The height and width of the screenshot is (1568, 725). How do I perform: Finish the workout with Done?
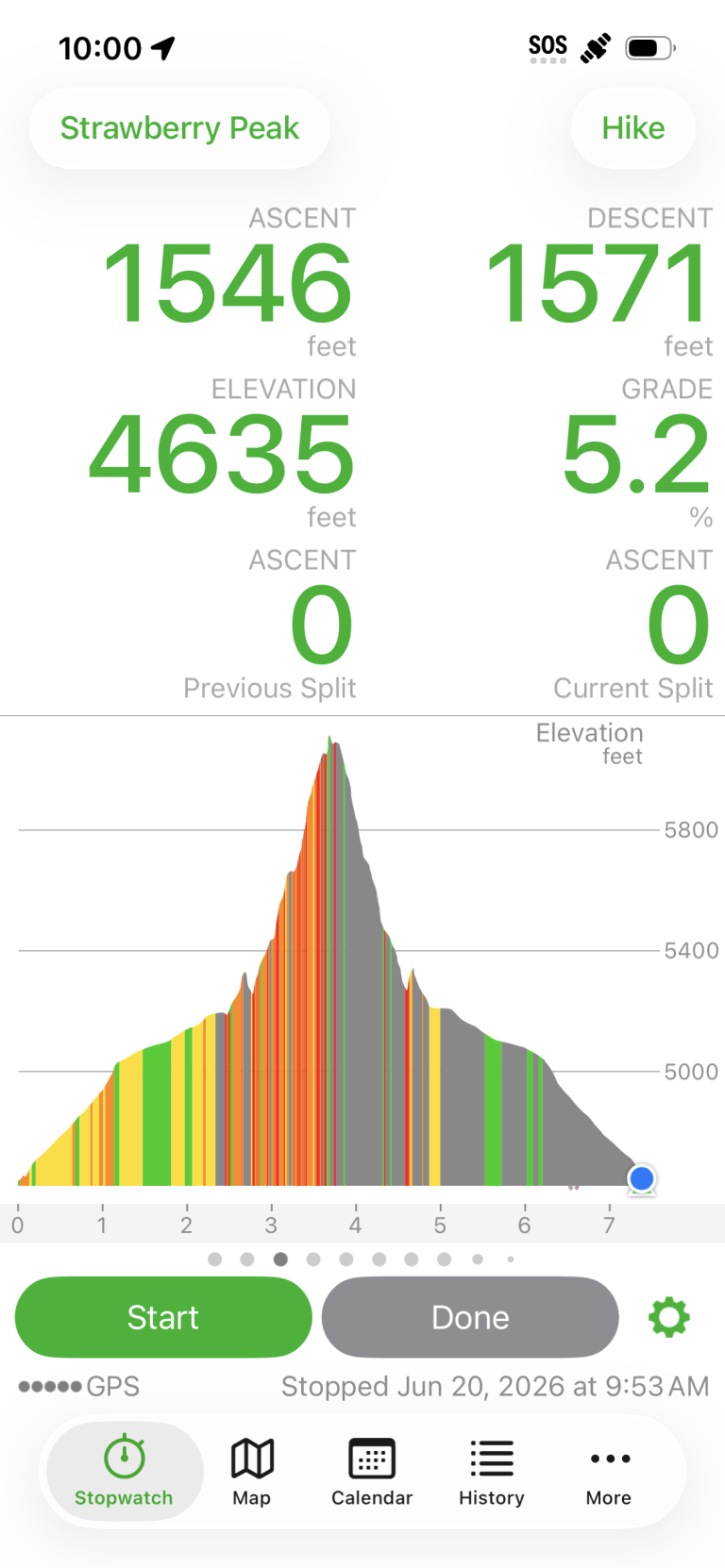click(x=470, y=1317)
